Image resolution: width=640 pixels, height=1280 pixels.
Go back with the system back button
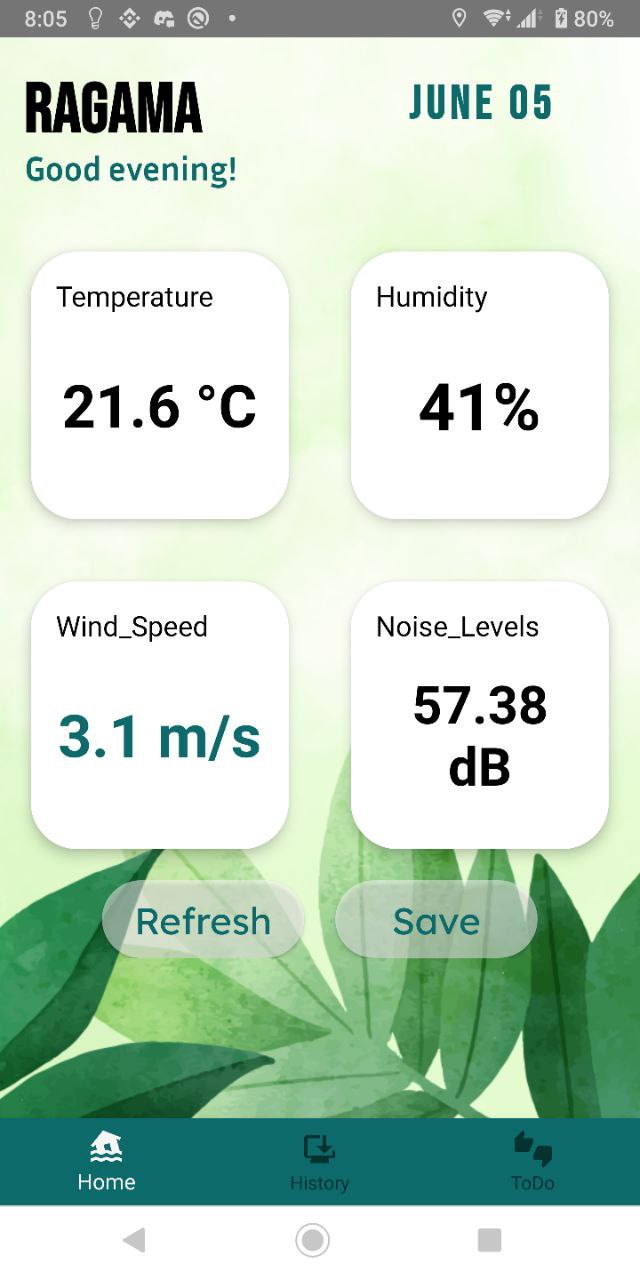point(134,1241)
